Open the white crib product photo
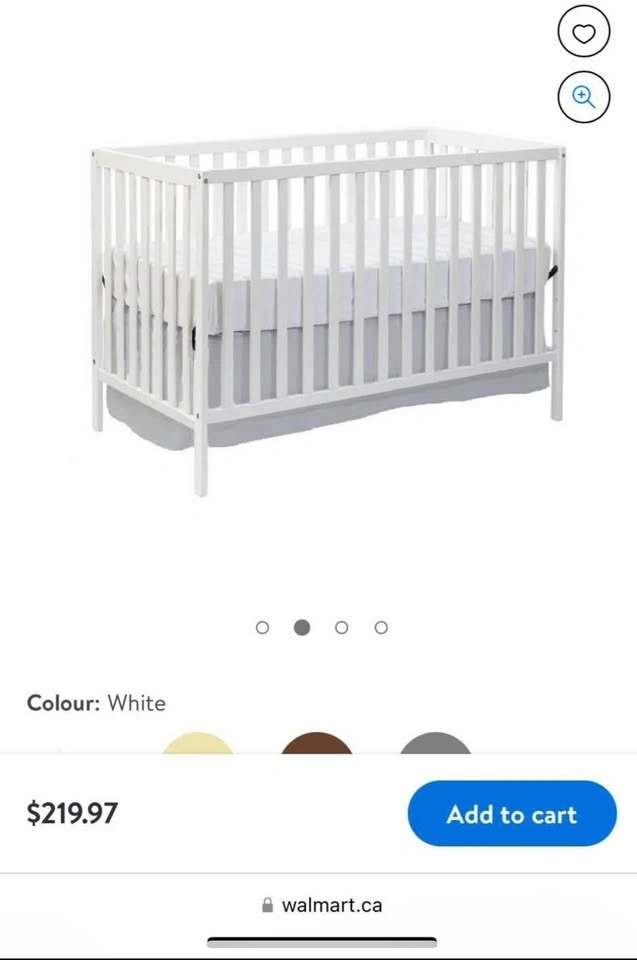Image resolution: width=637 pixels, height=960 pixels. coord(328,311)
